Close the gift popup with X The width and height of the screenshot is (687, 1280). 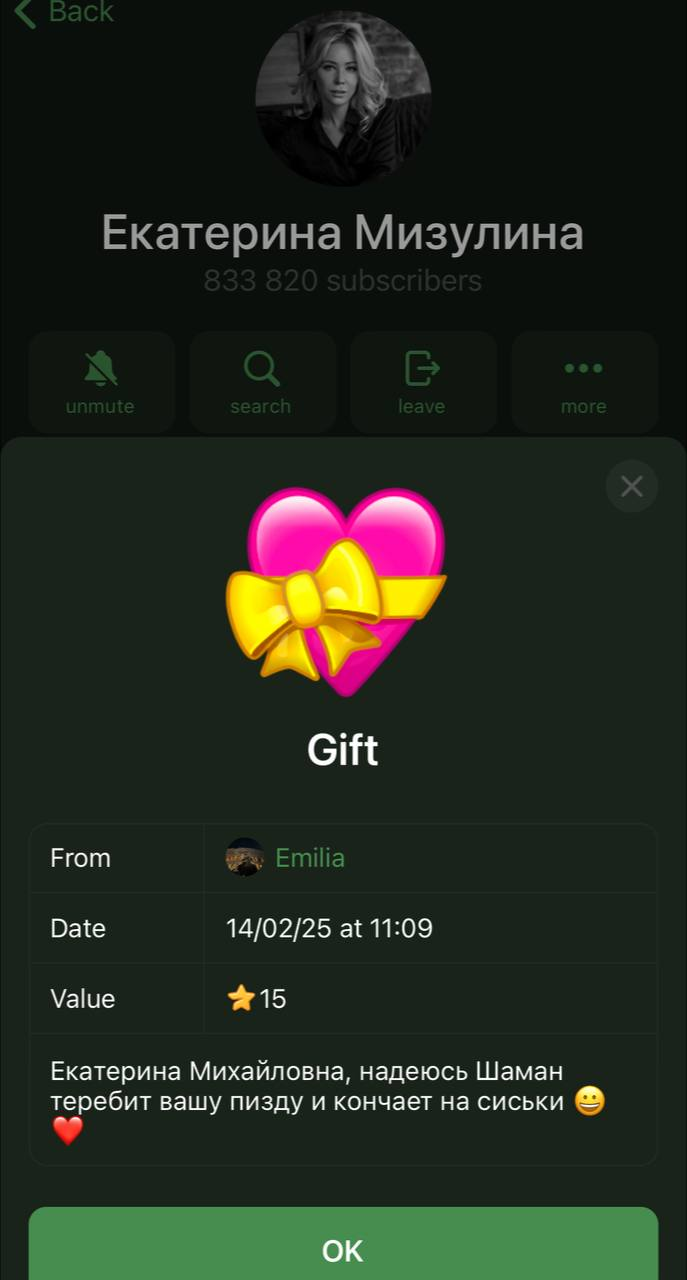631,486
